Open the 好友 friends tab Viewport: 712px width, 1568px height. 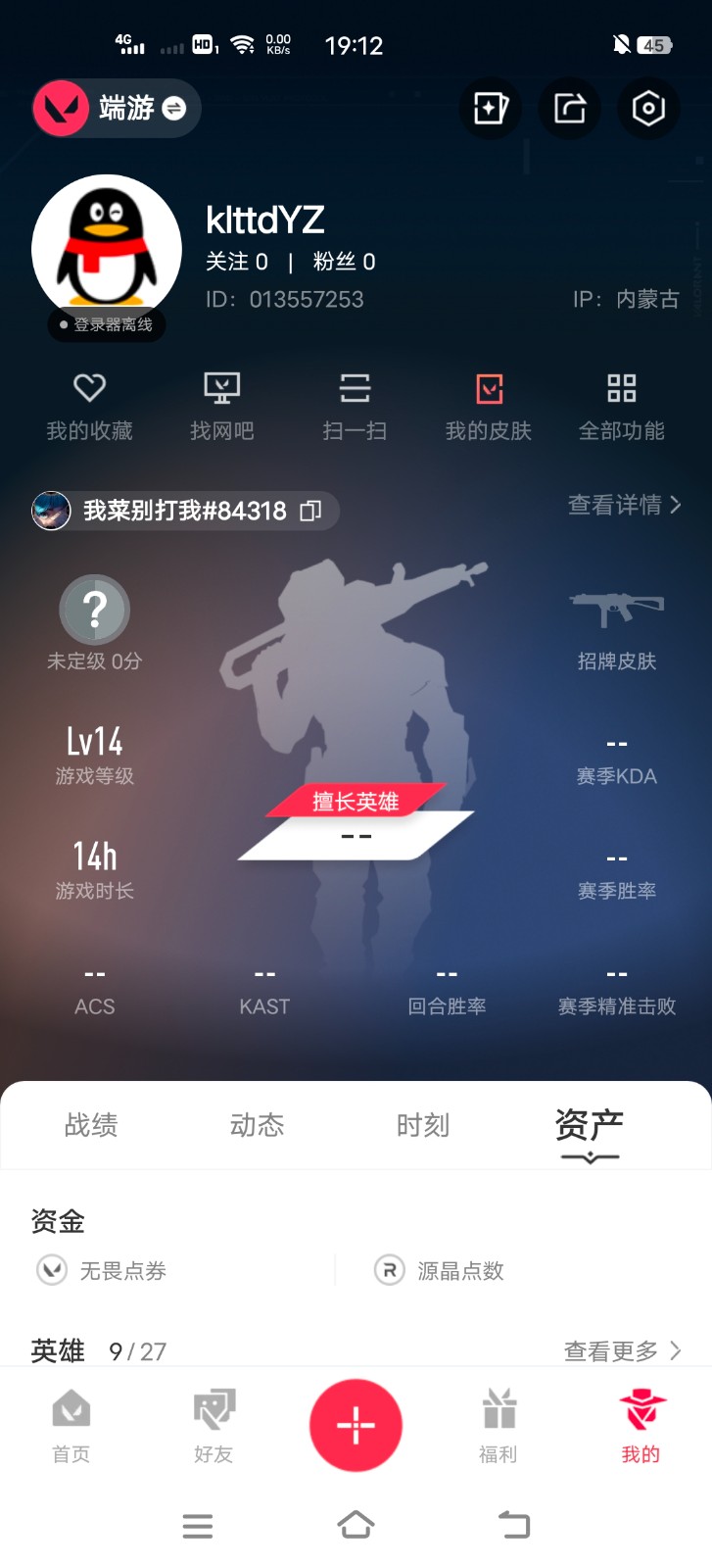coord(214,1426)
